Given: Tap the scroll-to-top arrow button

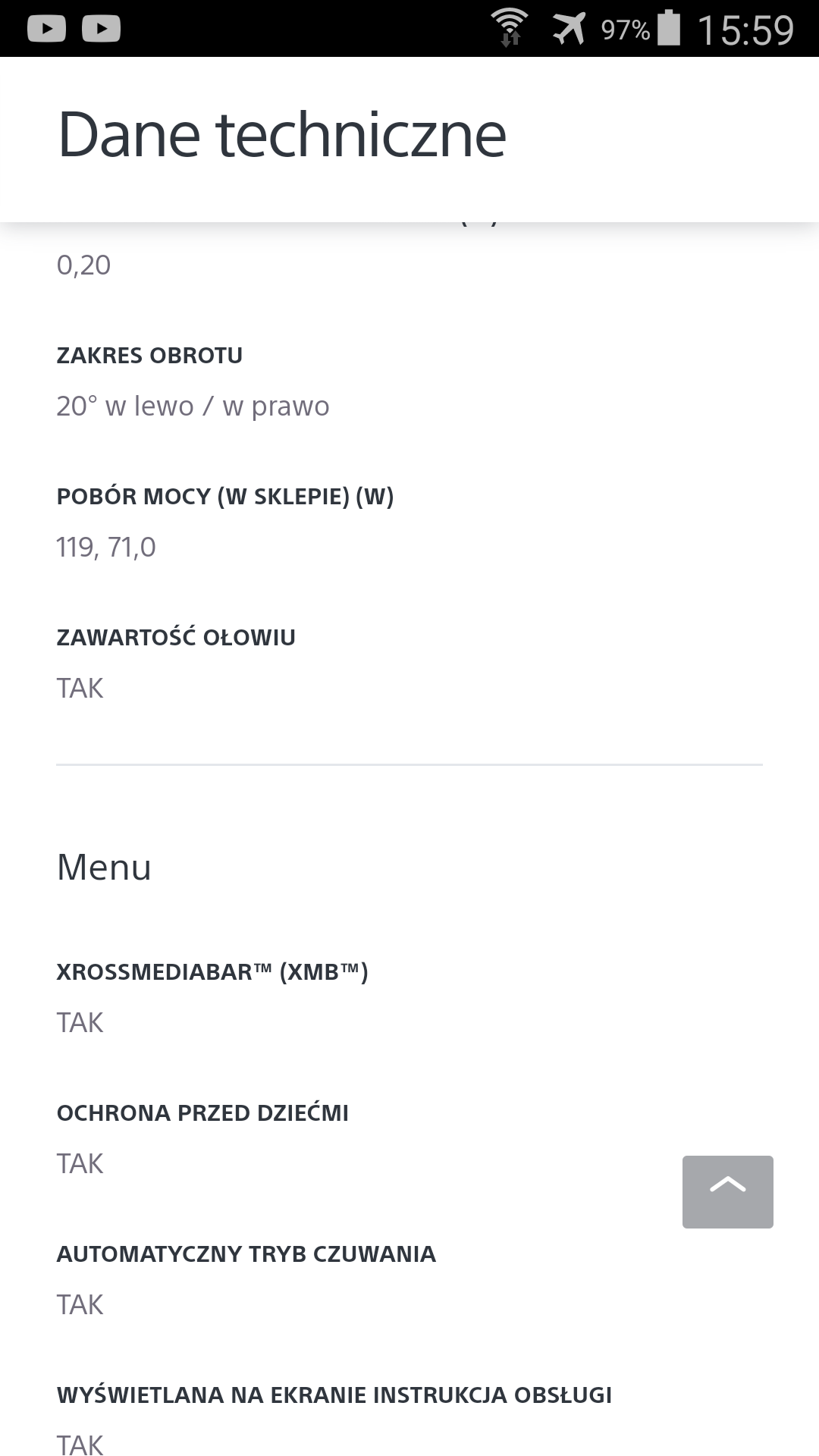Looking at the screenshot, I should (728, 1191).
